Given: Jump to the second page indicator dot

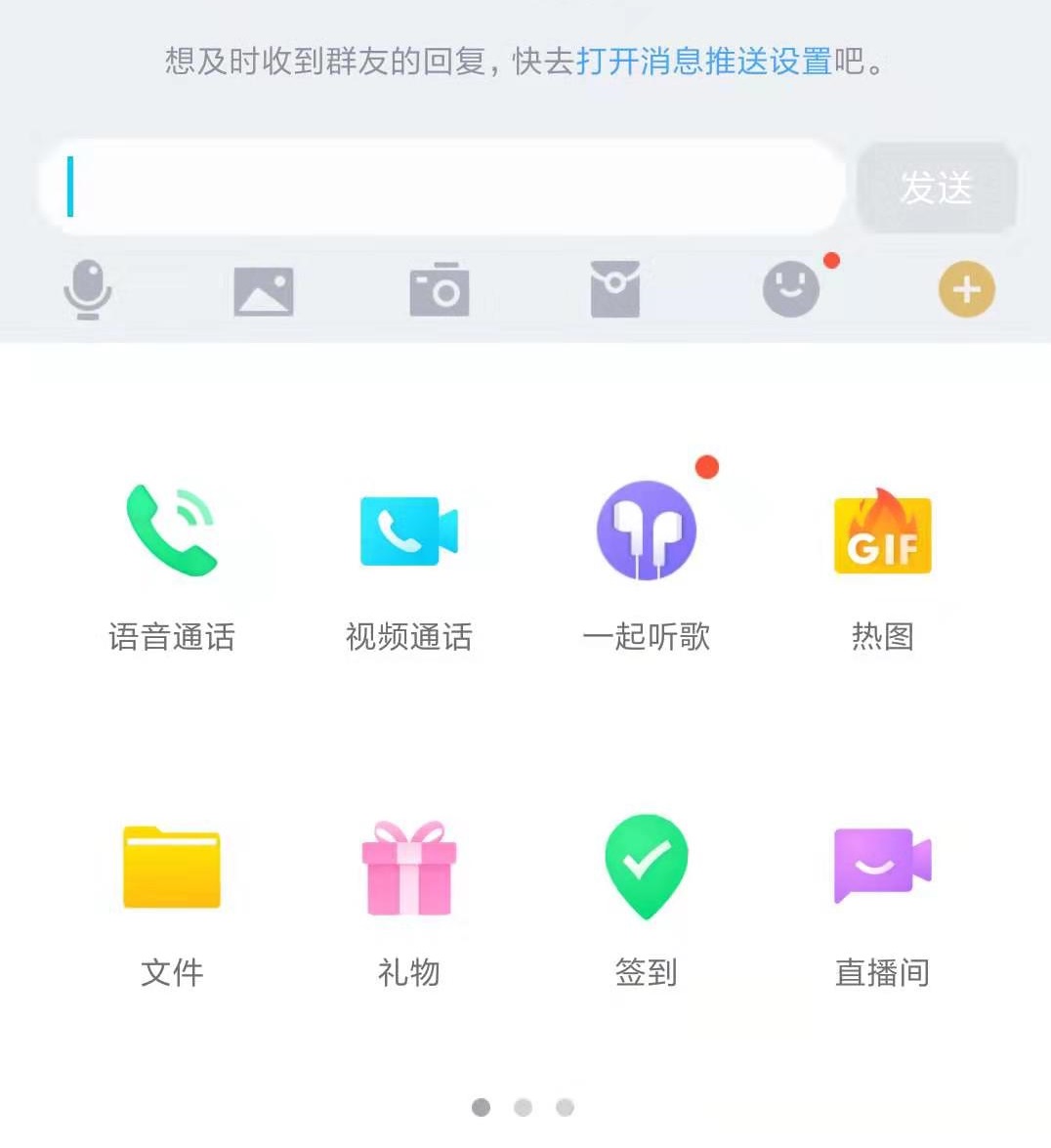Looking at the screenshot, I should click(523, 1107).
